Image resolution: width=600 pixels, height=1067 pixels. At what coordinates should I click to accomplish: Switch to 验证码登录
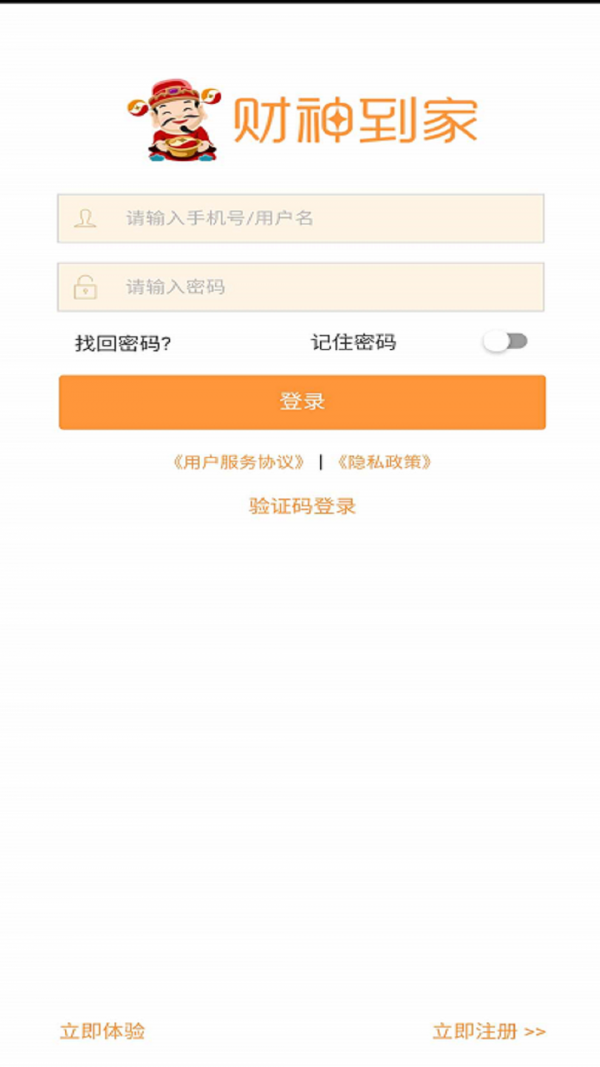click(x=302, y=506)
